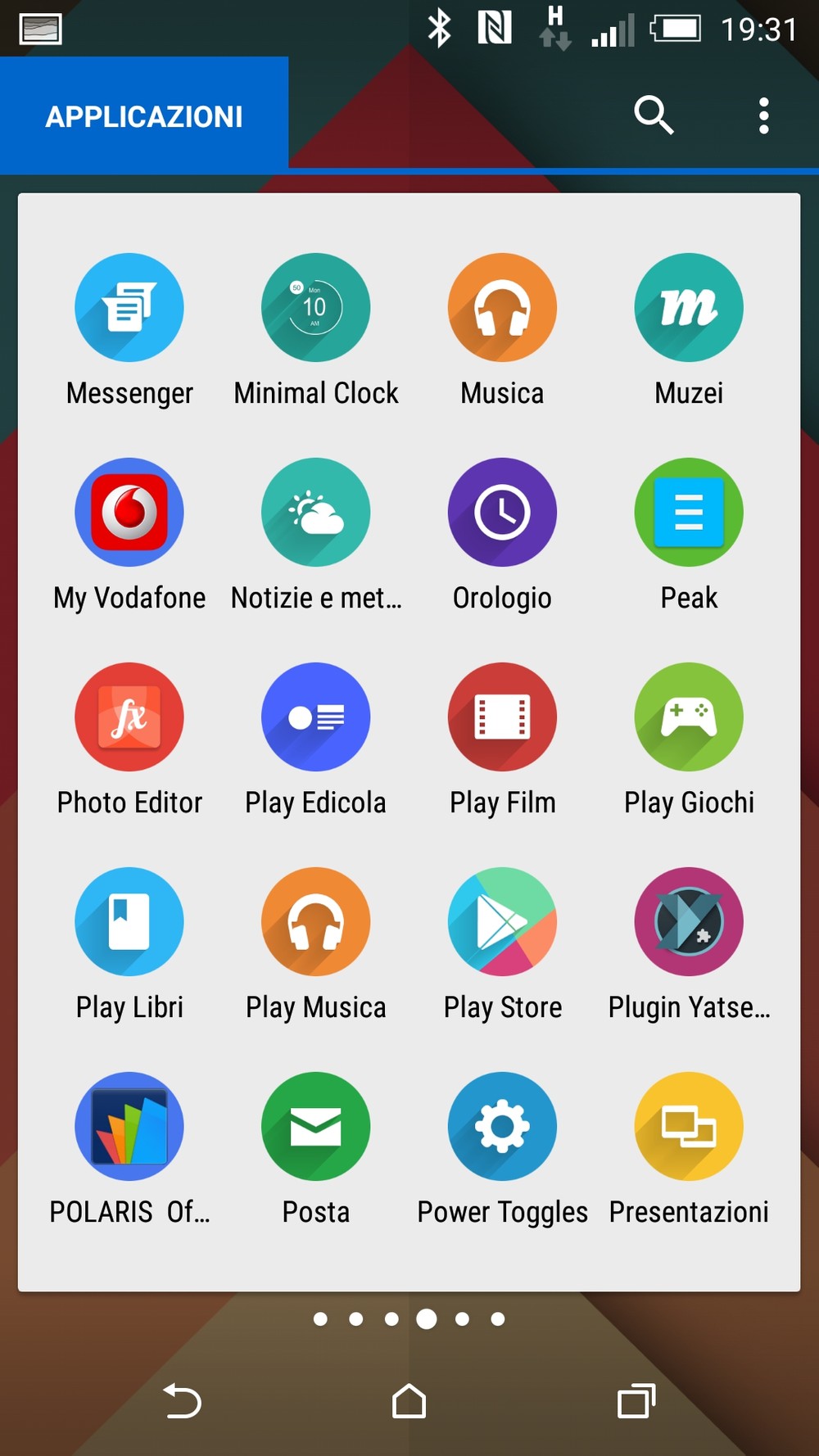
Task: Open the overflow menu
Action: coord(763,115)
